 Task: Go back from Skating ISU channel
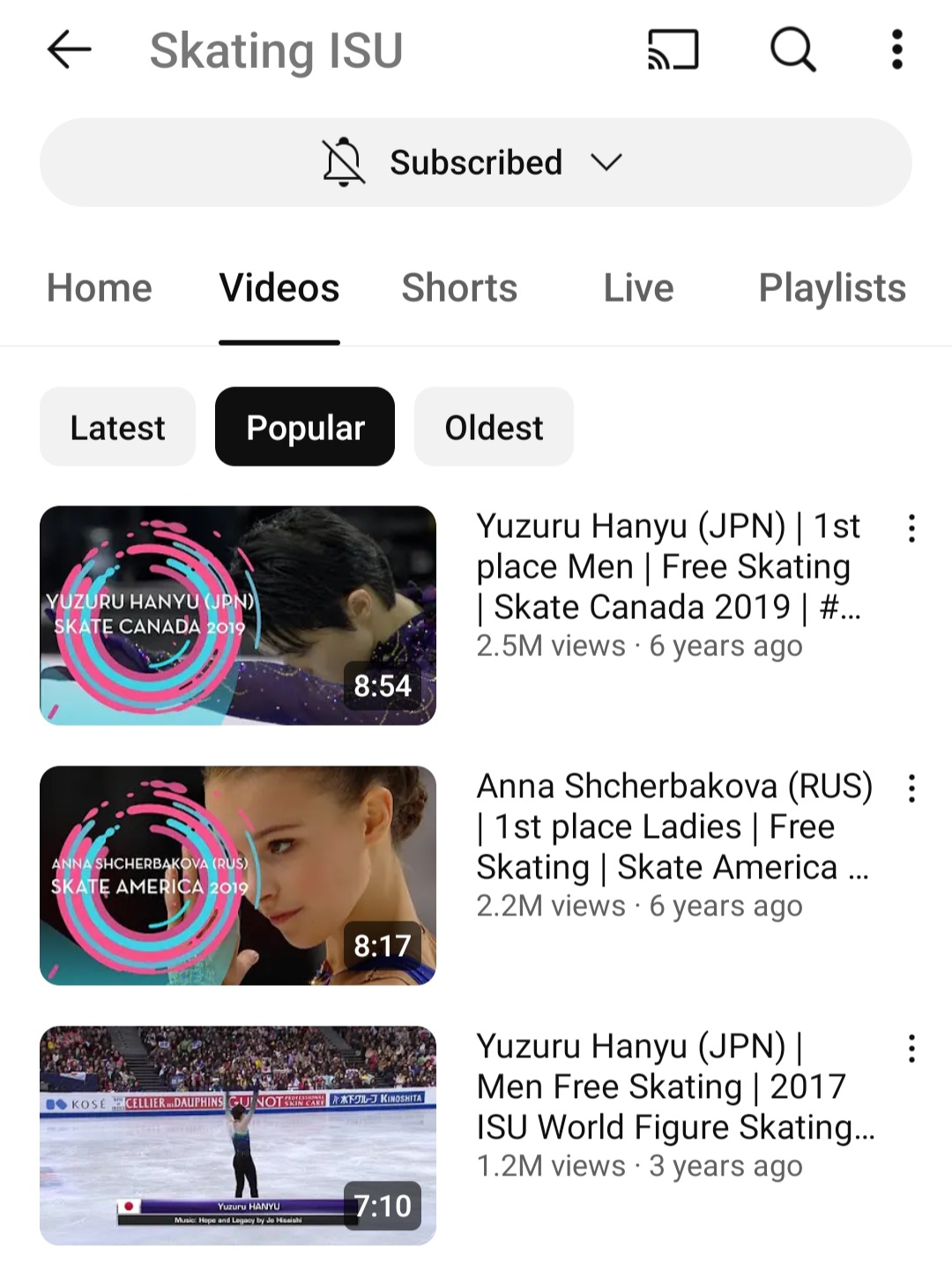pos(69,49)
